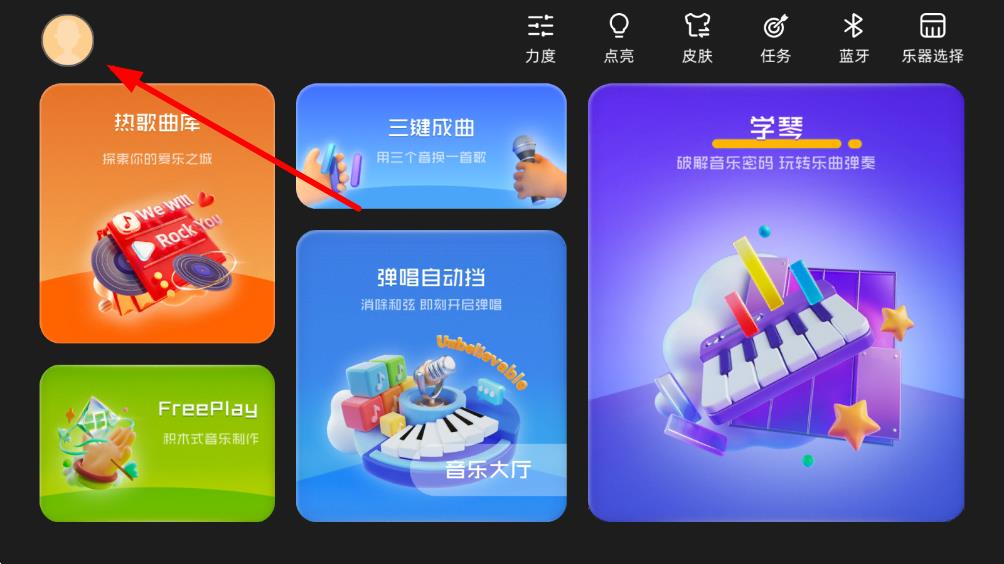Open the 任务 tasks page
This screenshot has height=564, width=1004.
point(775,39)
